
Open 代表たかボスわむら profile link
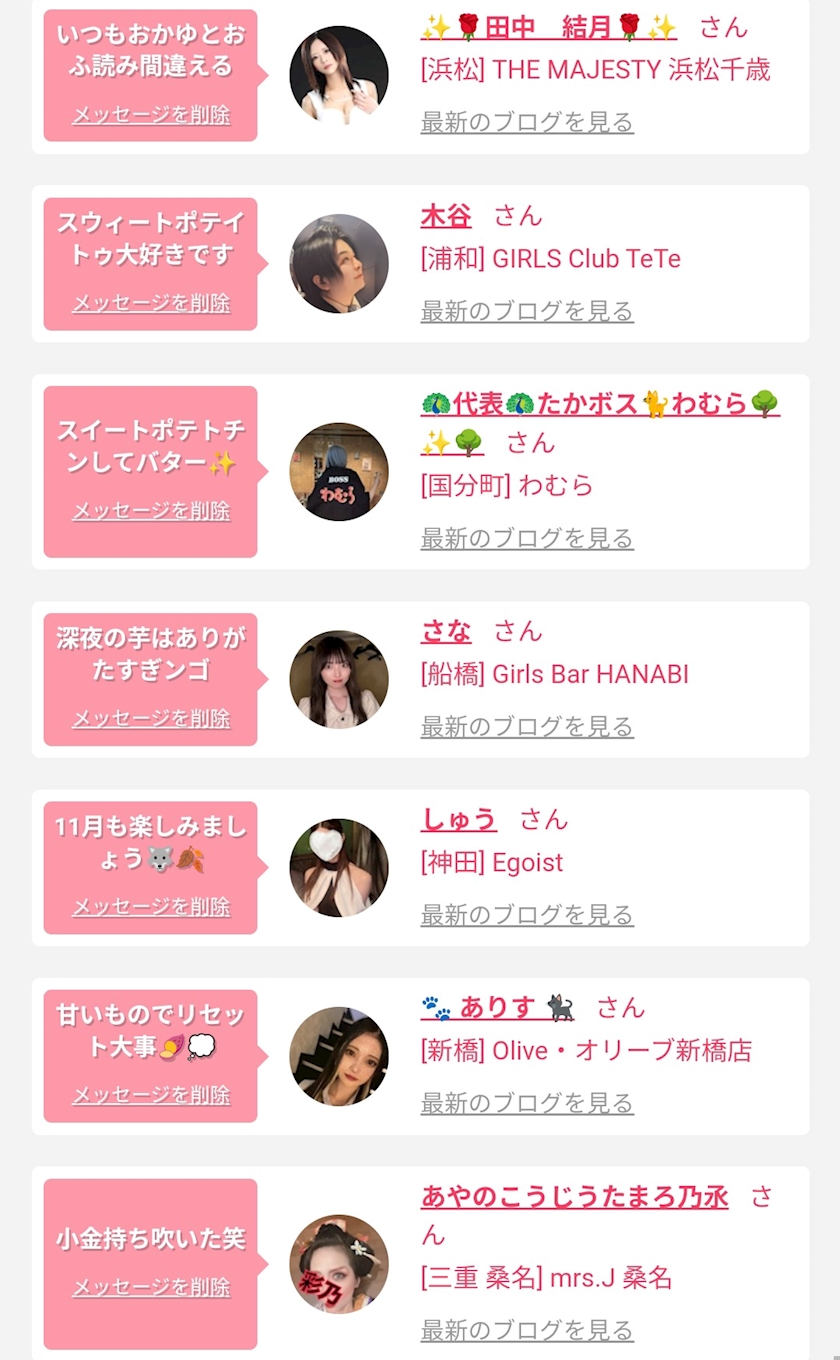pos(600,422)
